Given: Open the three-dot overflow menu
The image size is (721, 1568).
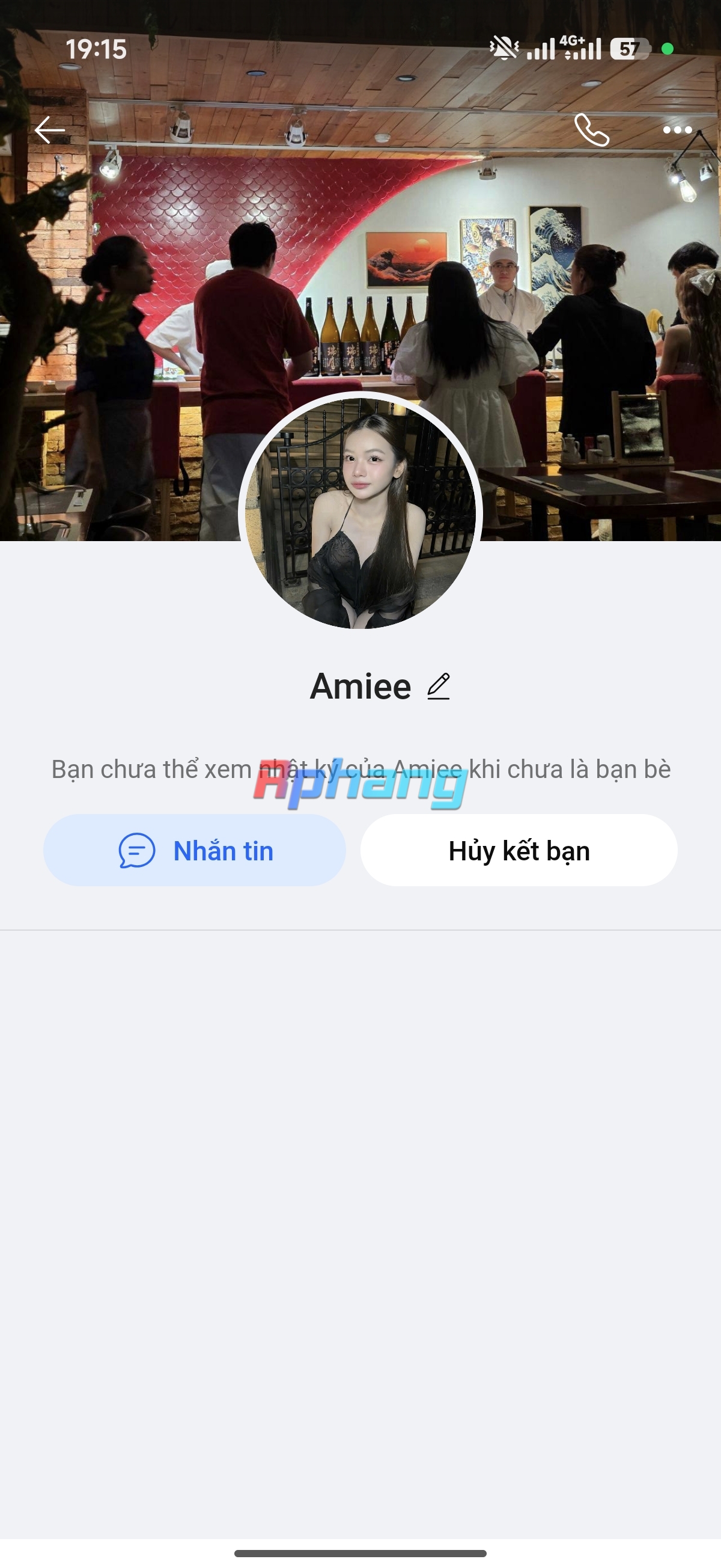Looking at the screenshot, I should point(677,130).
